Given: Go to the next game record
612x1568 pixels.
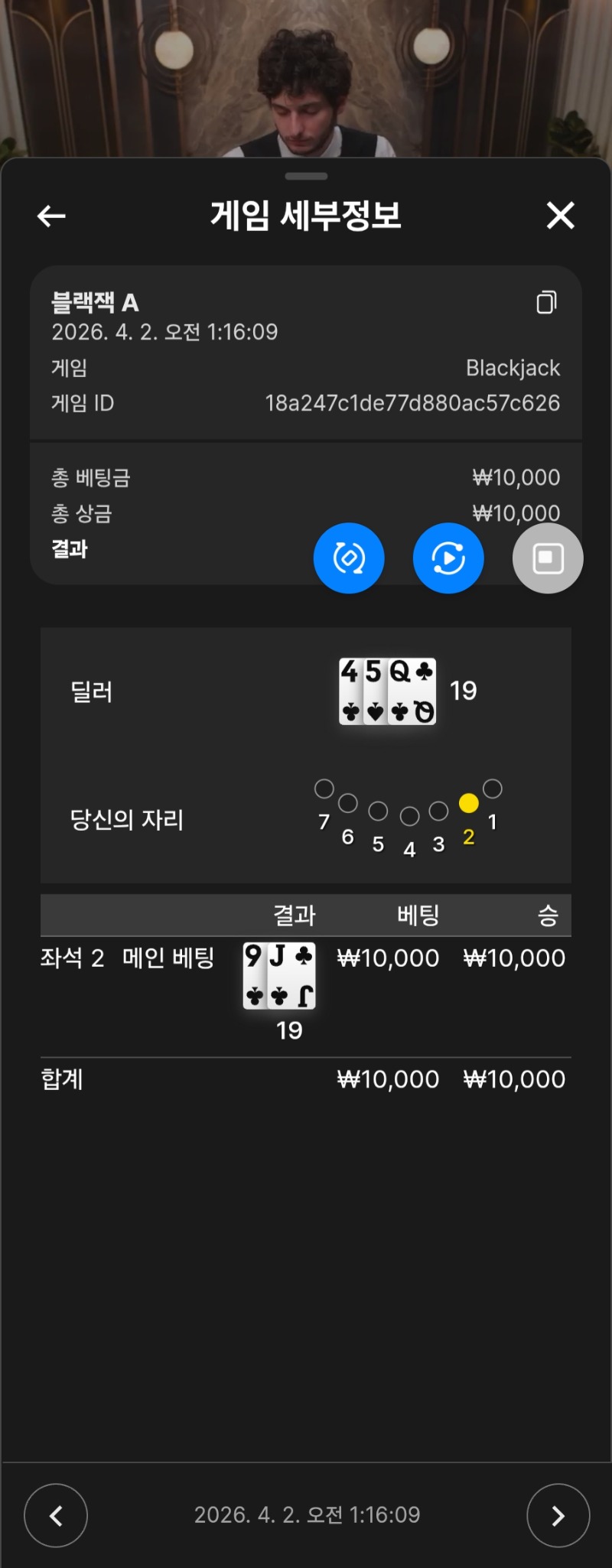Looking at the screenshot, I should 558,1515.
